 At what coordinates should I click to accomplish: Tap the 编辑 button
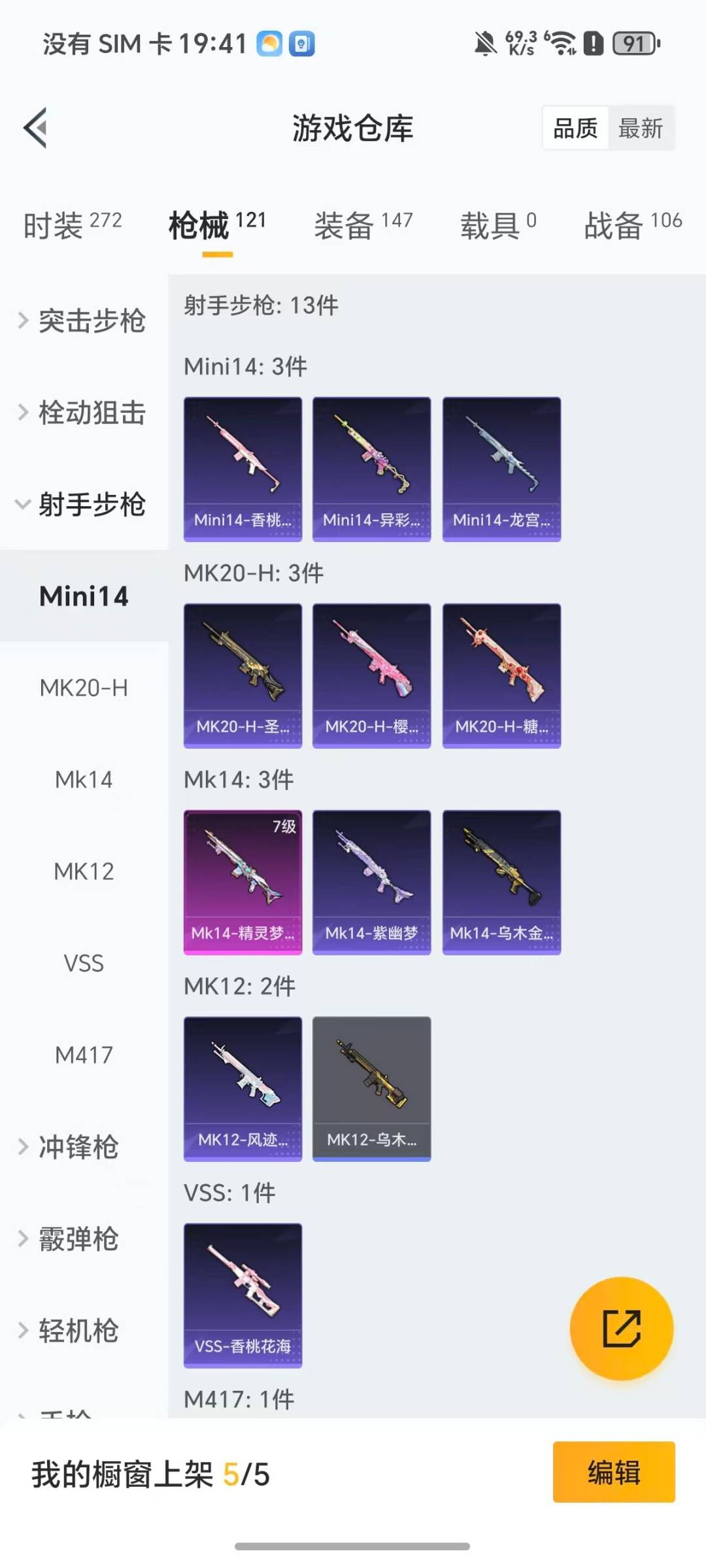coord(613,1472)
